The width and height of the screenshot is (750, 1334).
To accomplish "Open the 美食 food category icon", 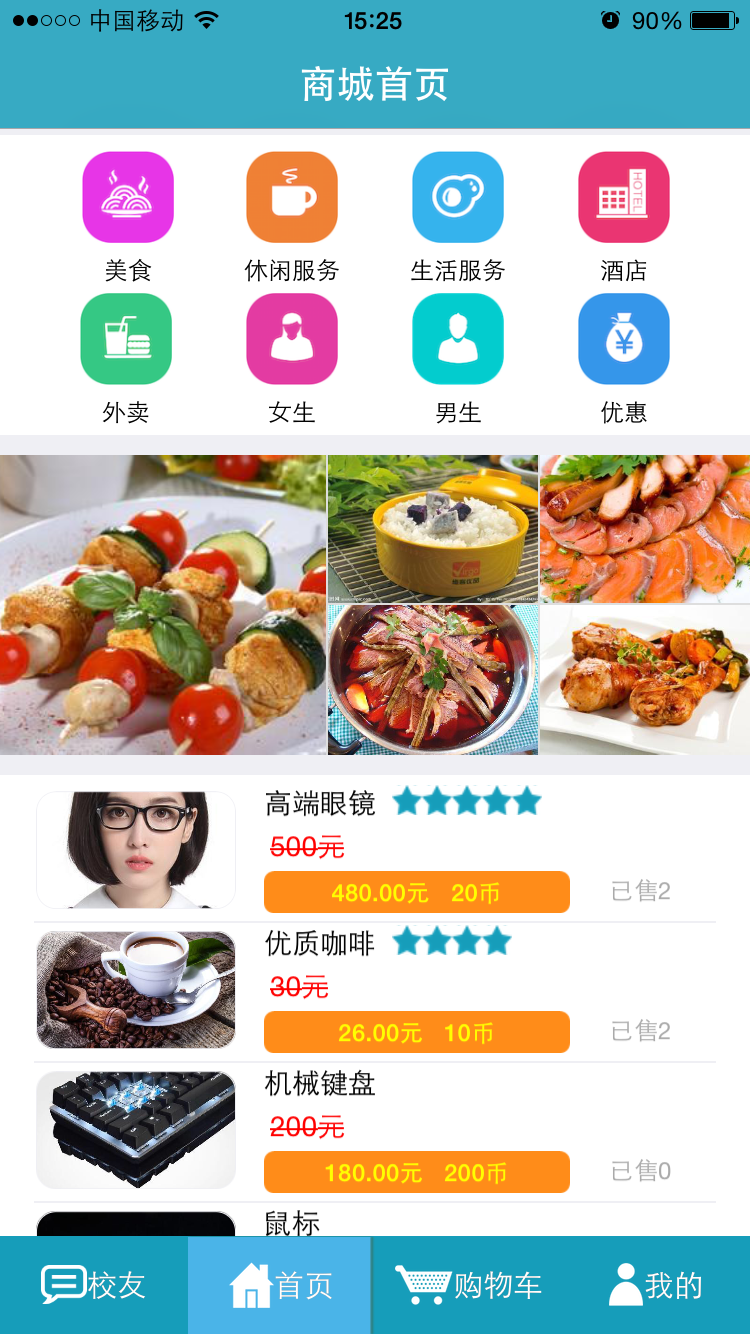I will 127,196.
